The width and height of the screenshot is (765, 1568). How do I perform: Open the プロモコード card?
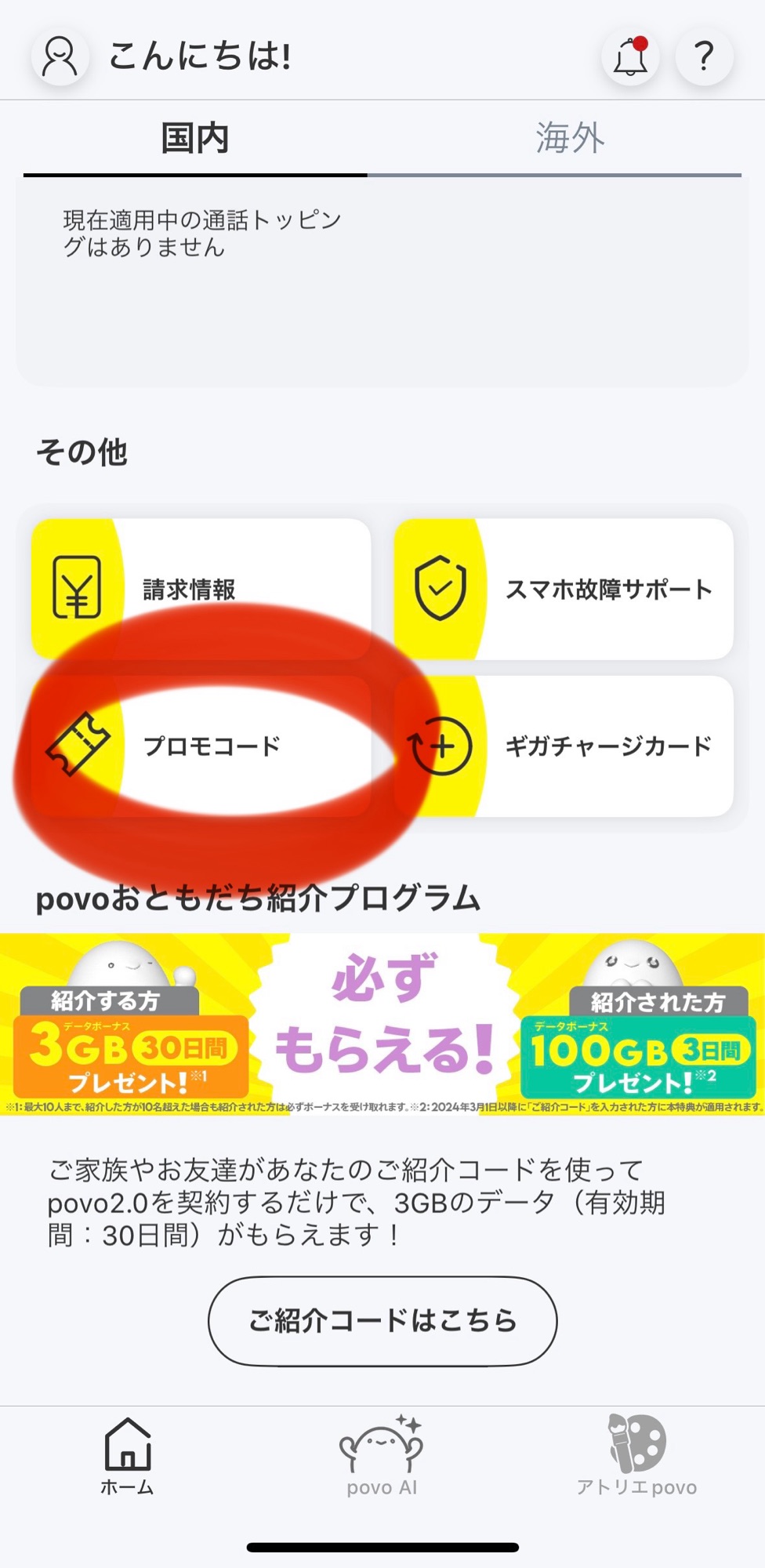pyautogui.click(x=201, y=746)
